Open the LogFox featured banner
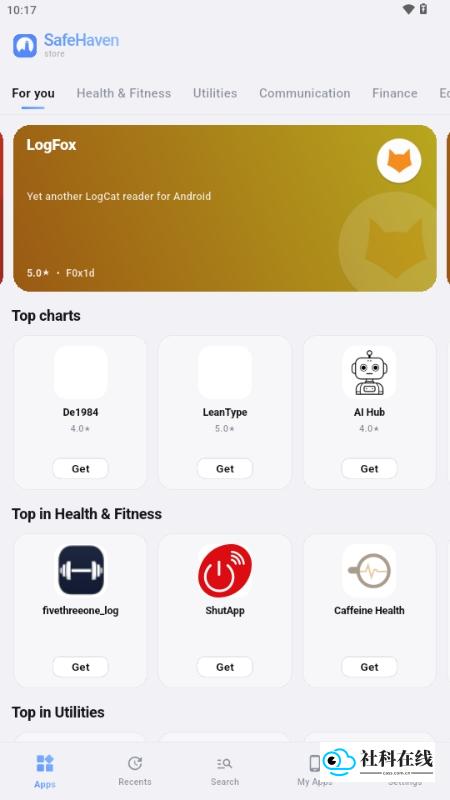The image size is (450, 800). [225, 208]
